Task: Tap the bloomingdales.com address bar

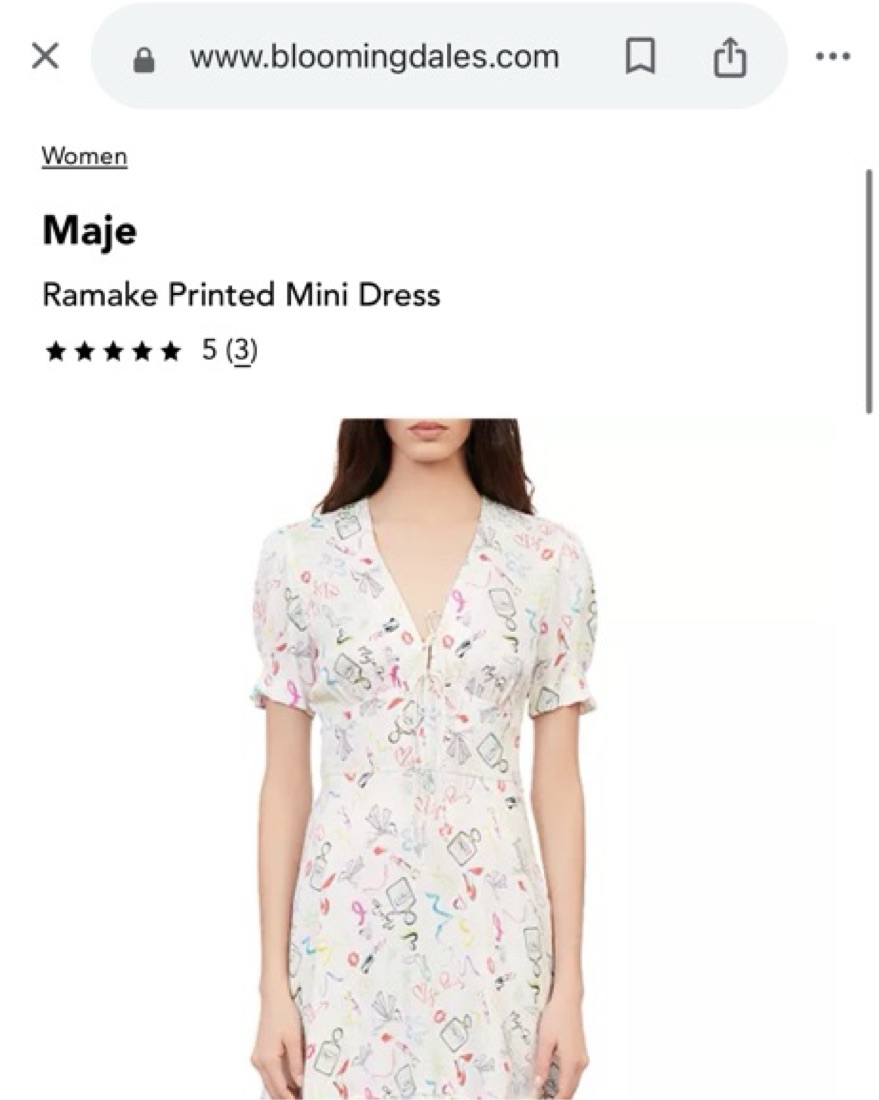Action: coord(374,58)
